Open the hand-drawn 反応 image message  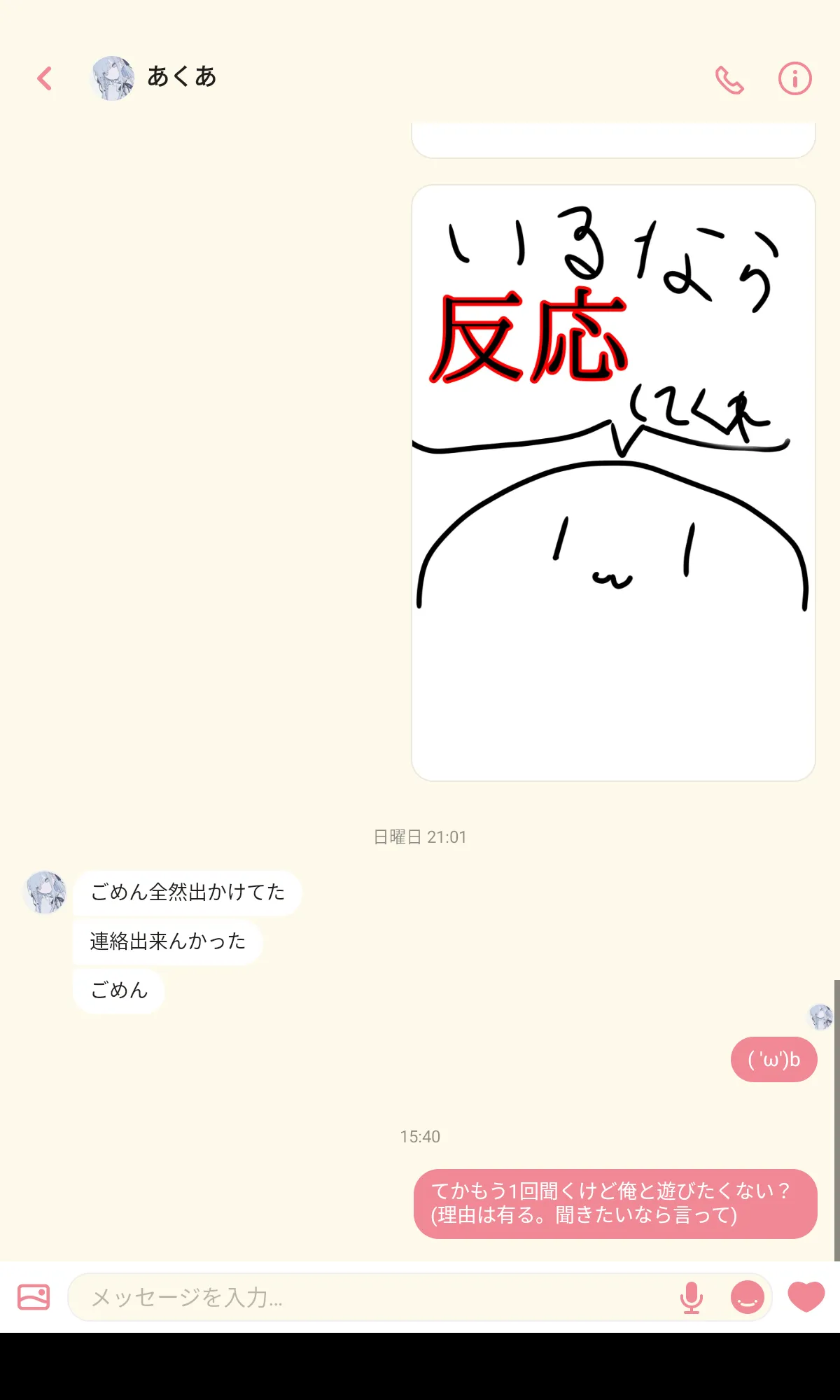[613, 483]
